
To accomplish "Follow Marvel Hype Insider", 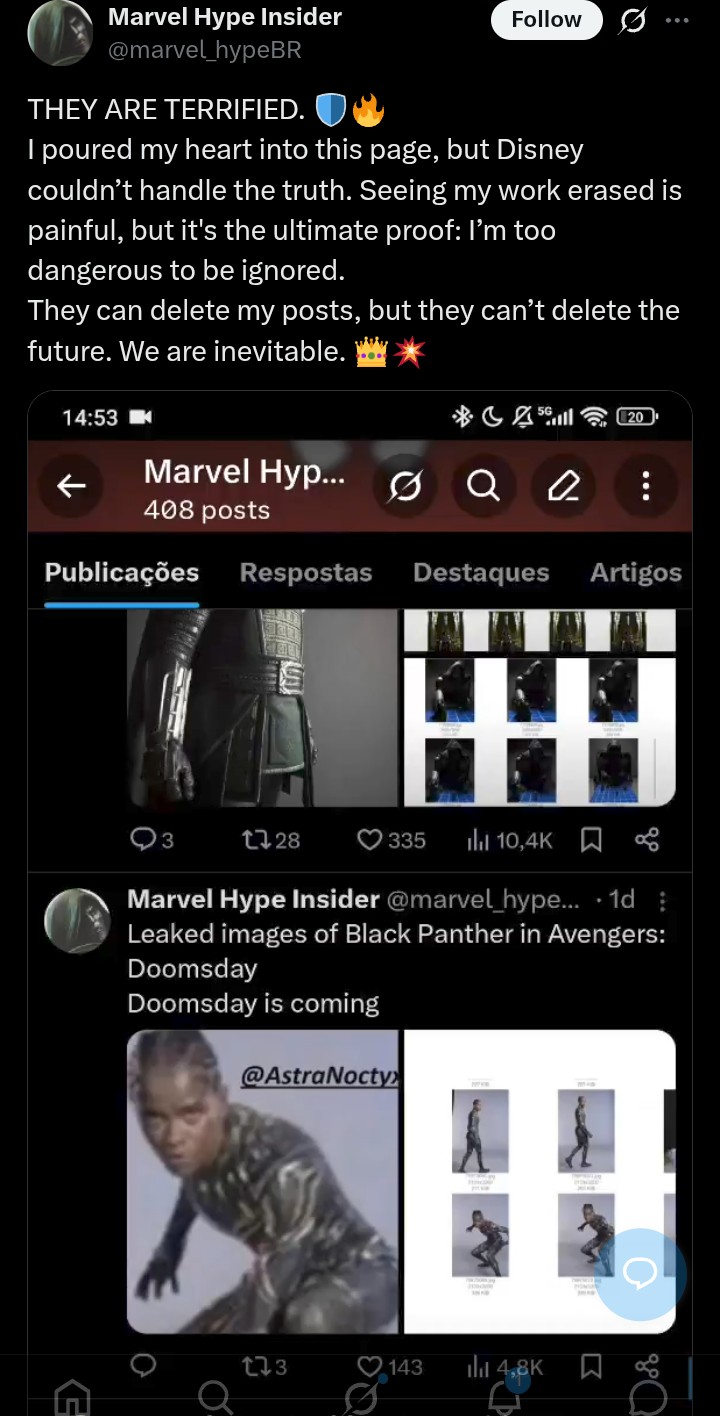I will pyautogui.click(x=546, y=20).
